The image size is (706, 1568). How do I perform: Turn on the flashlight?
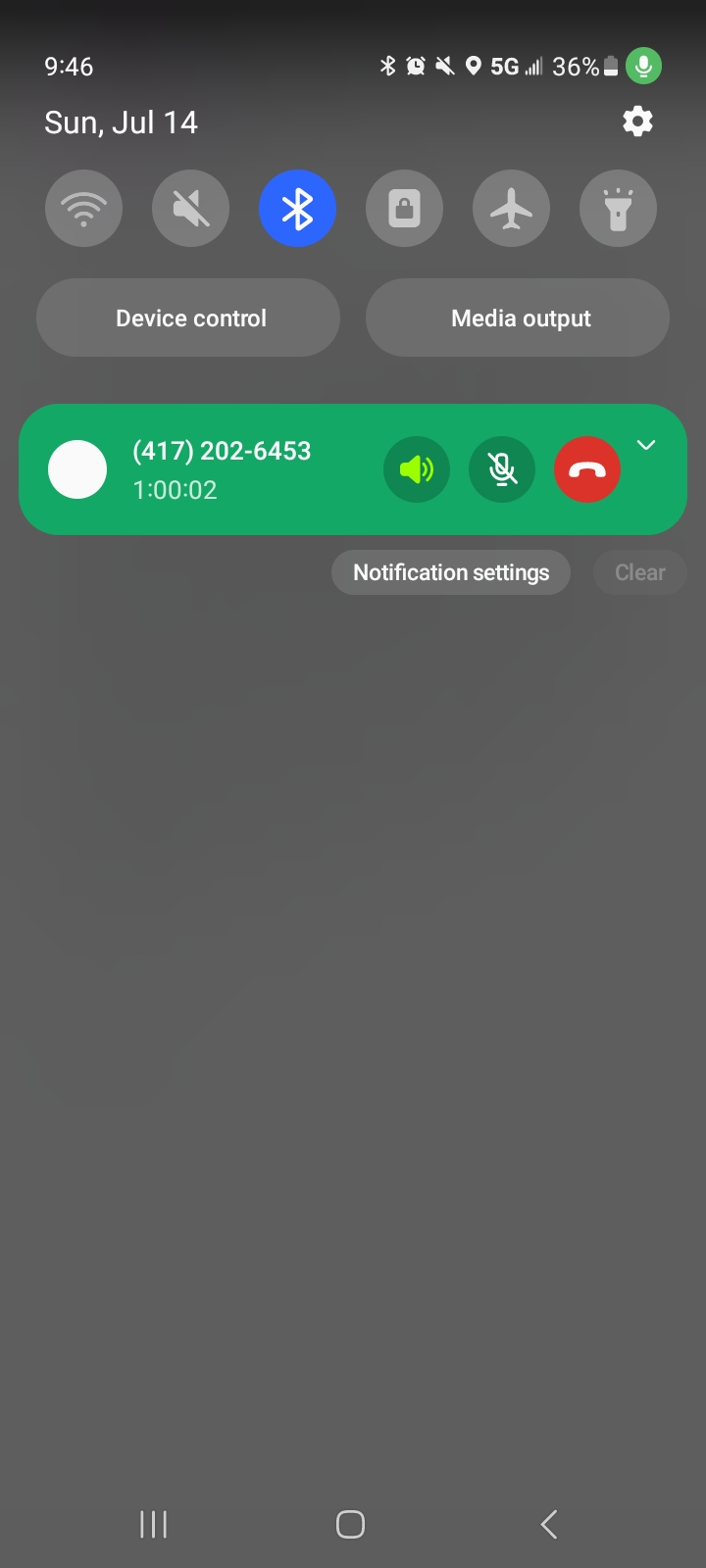618,209
